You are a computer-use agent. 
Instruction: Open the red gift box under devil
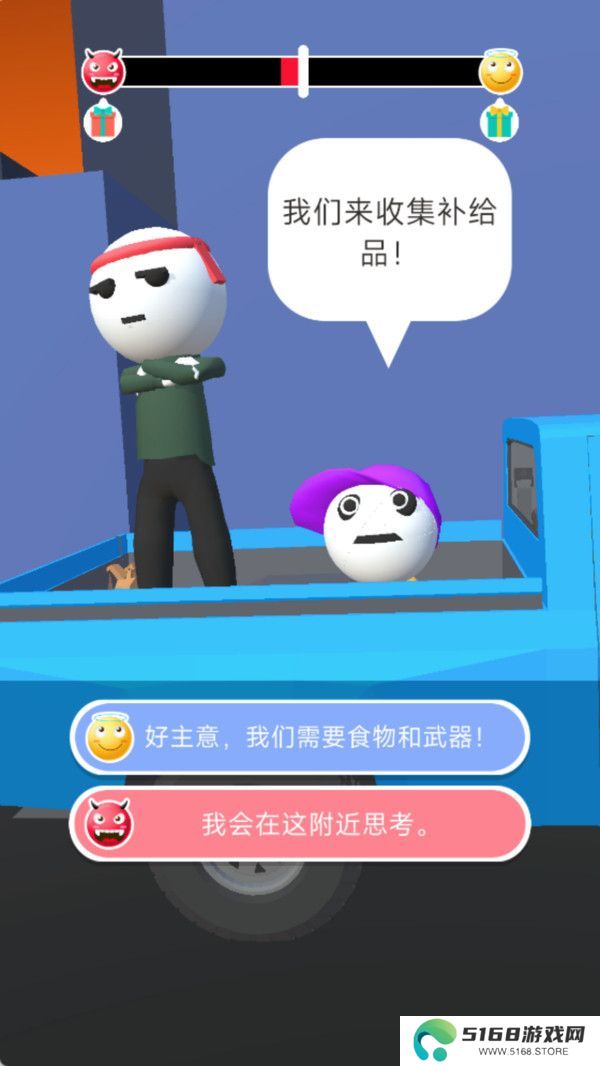[103, 121]
